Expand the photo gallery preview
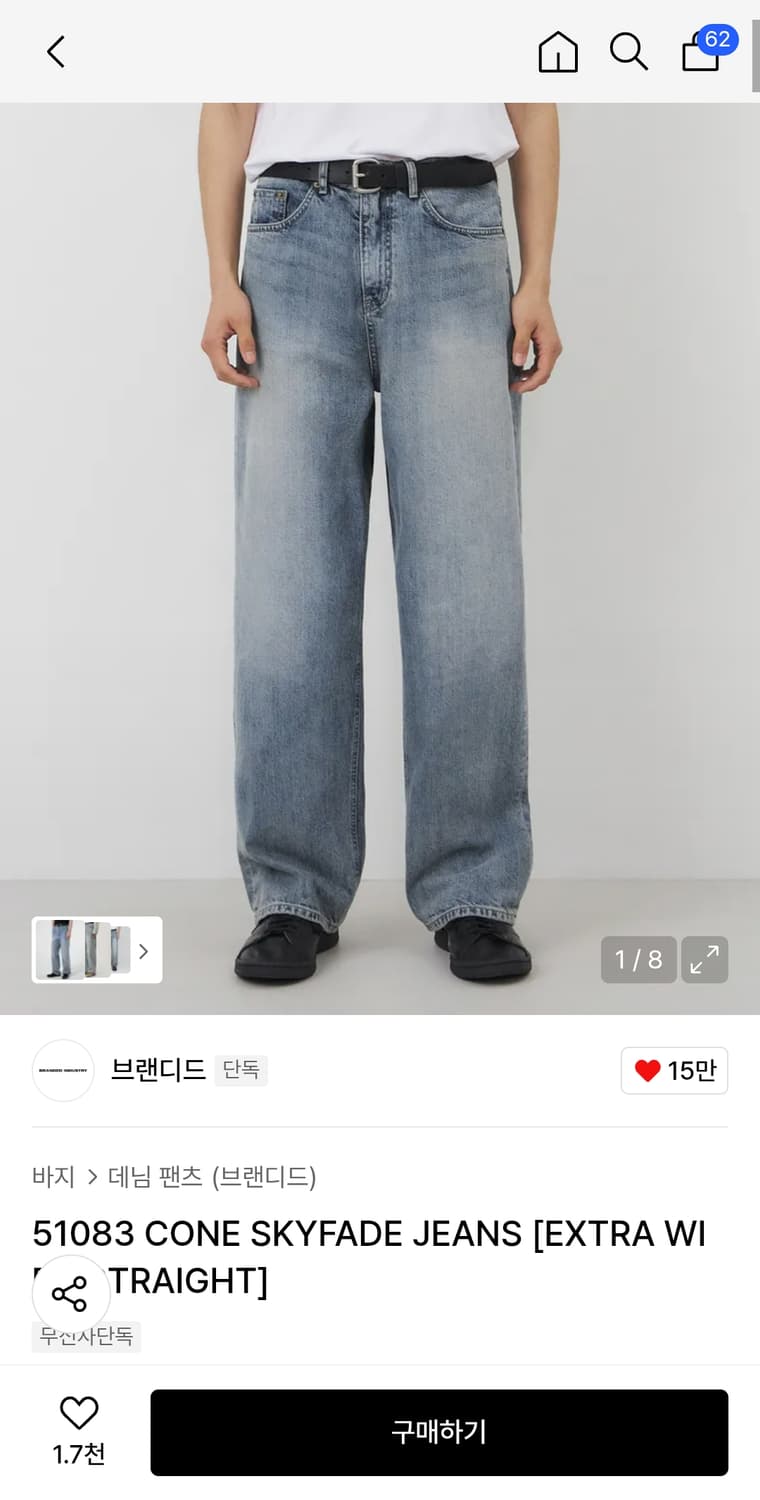The image size is (760, 1500). coord(97,950)
